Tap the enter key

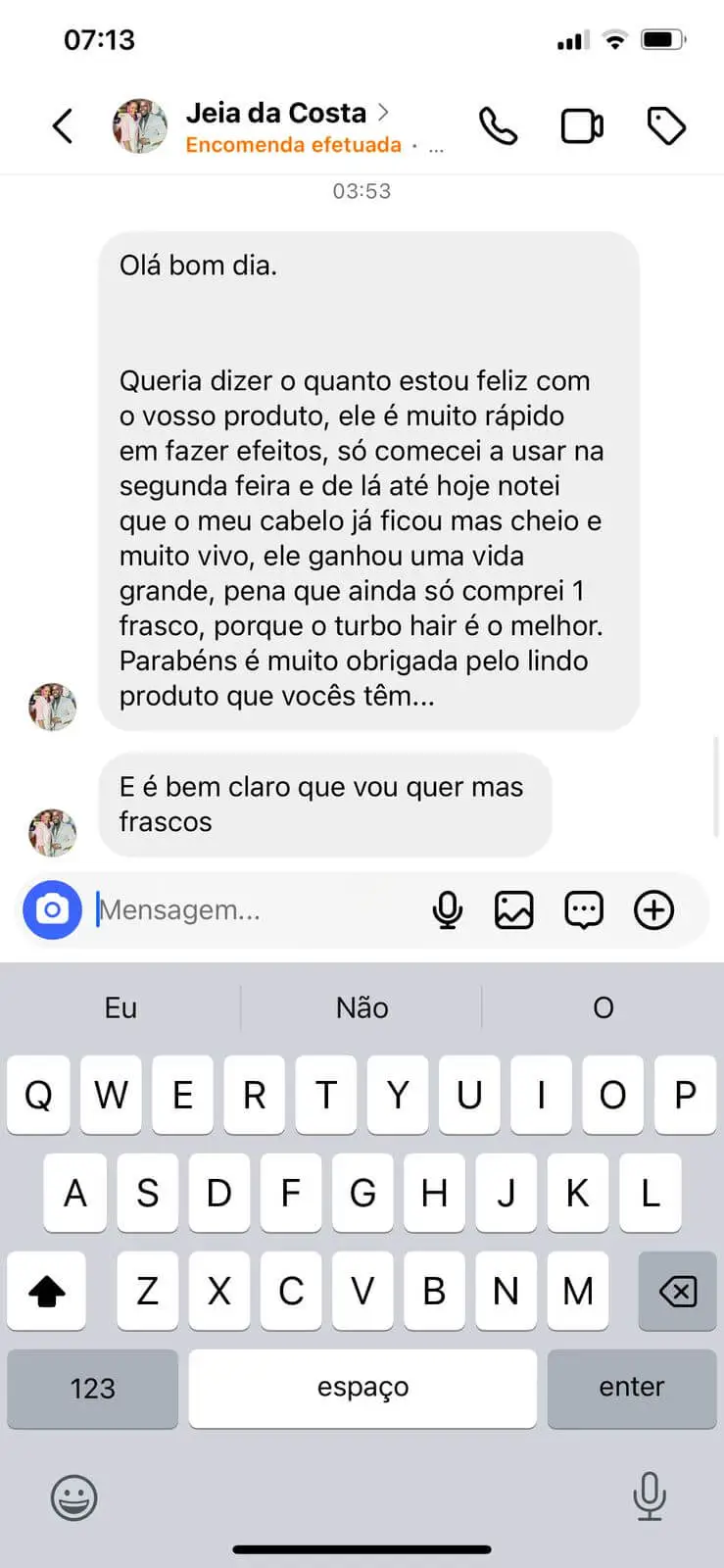[x=632, y=1388]
